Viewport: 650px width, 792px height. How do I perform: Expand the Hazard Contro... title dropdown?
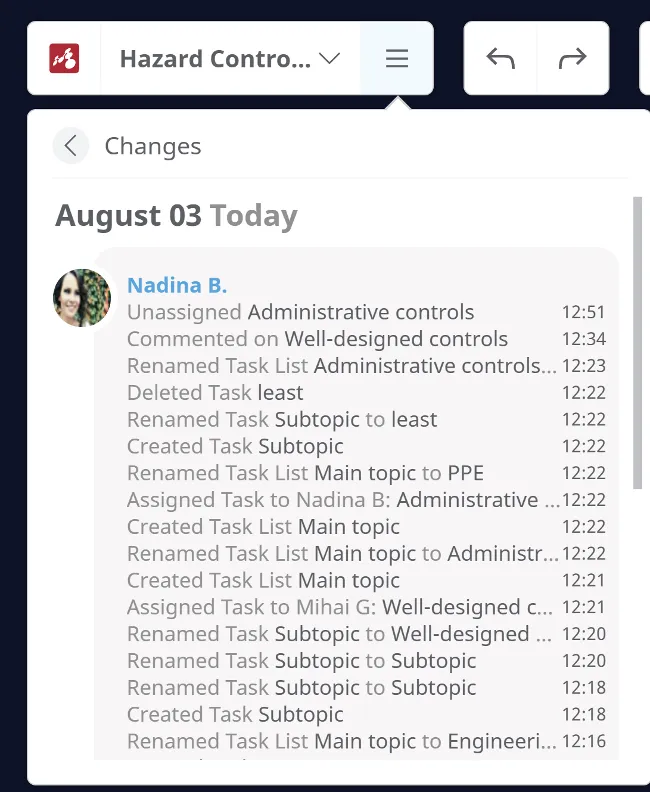click(x=230, y=59)
